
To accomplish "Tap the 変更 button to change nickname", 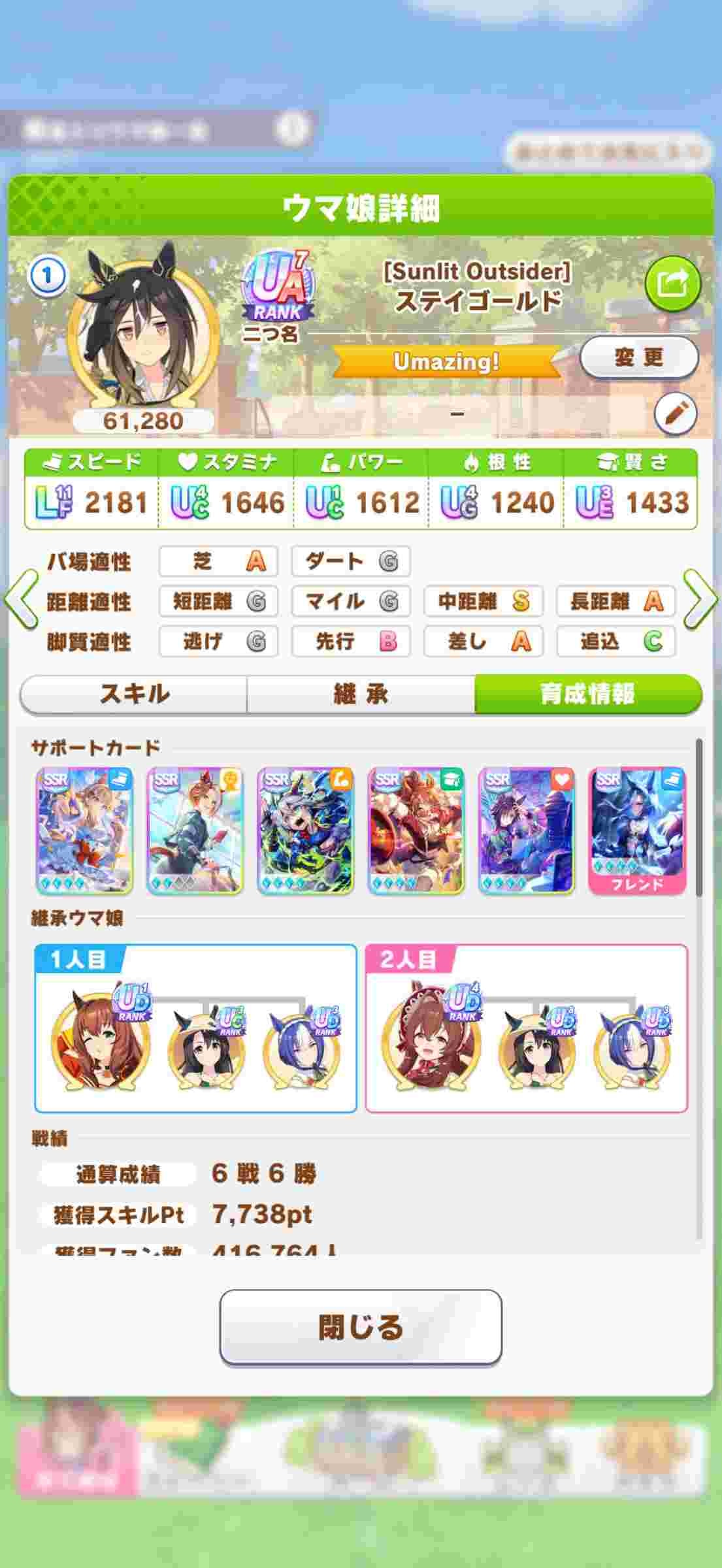I will [x=639, y=357].
